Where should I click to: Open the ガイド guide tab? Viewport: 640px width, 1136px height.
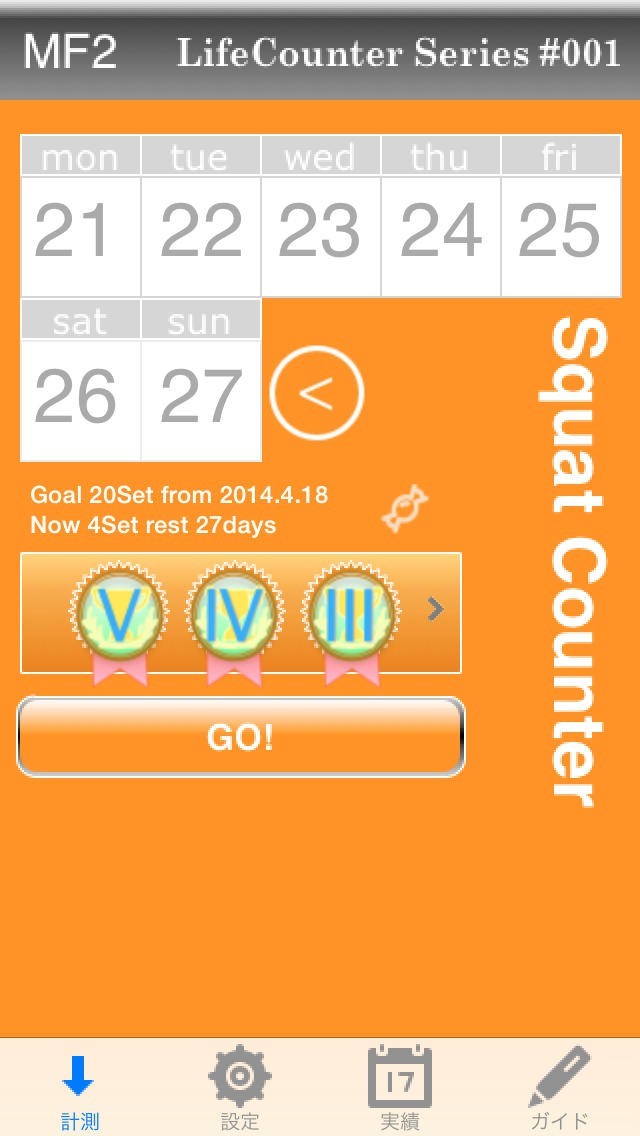tap(559, 1087)
